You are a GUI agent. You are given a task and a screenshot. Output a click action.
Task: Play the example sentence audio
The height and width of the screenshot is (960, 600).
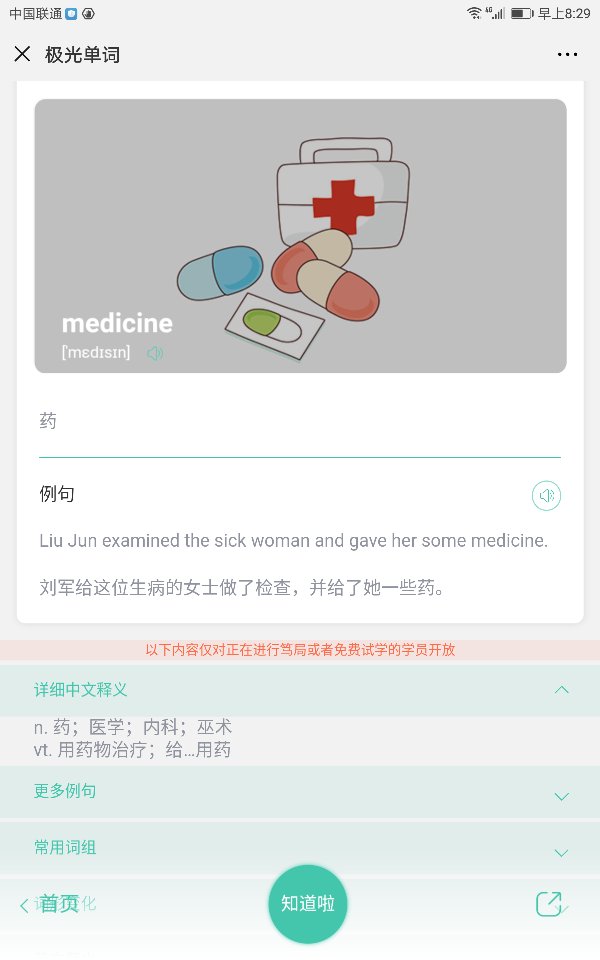pos(546,495)
